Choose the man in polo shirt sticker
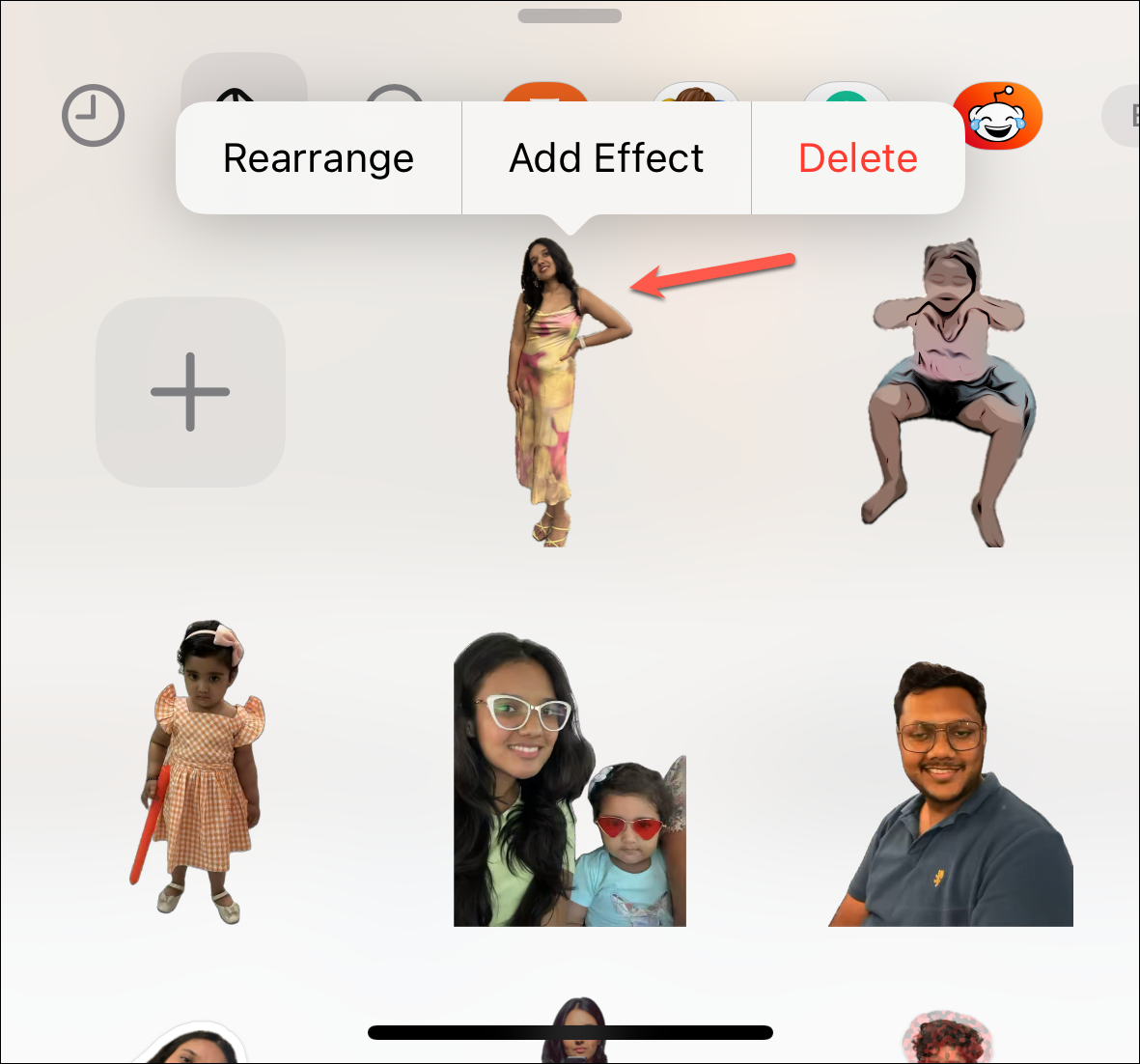Image resolution: width=1140 pixels, height=1064 pixels. (951, 797)
